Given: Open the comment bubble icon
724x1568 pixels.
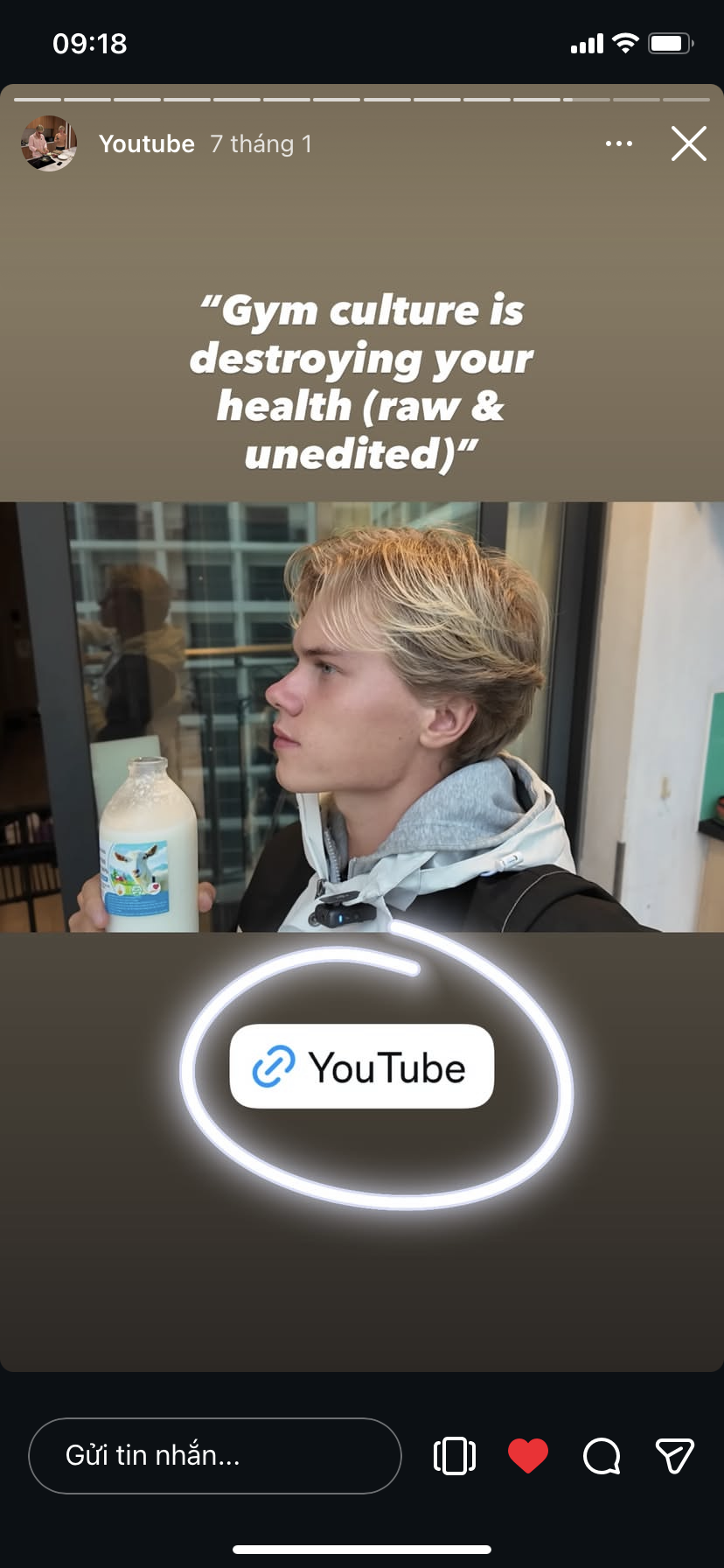Looking at the screenshot, I should [602, 1455].
